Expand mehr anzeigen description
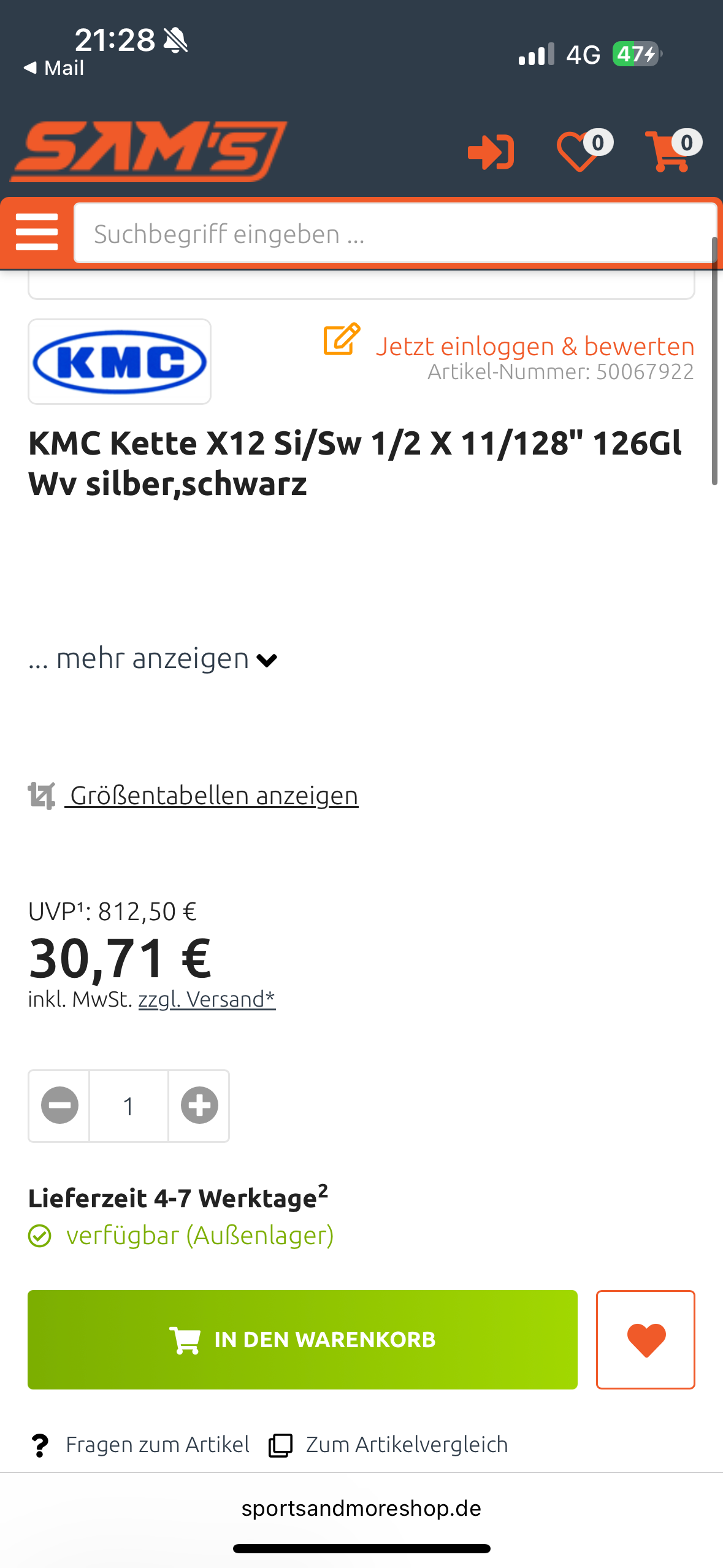 point(153,659)
